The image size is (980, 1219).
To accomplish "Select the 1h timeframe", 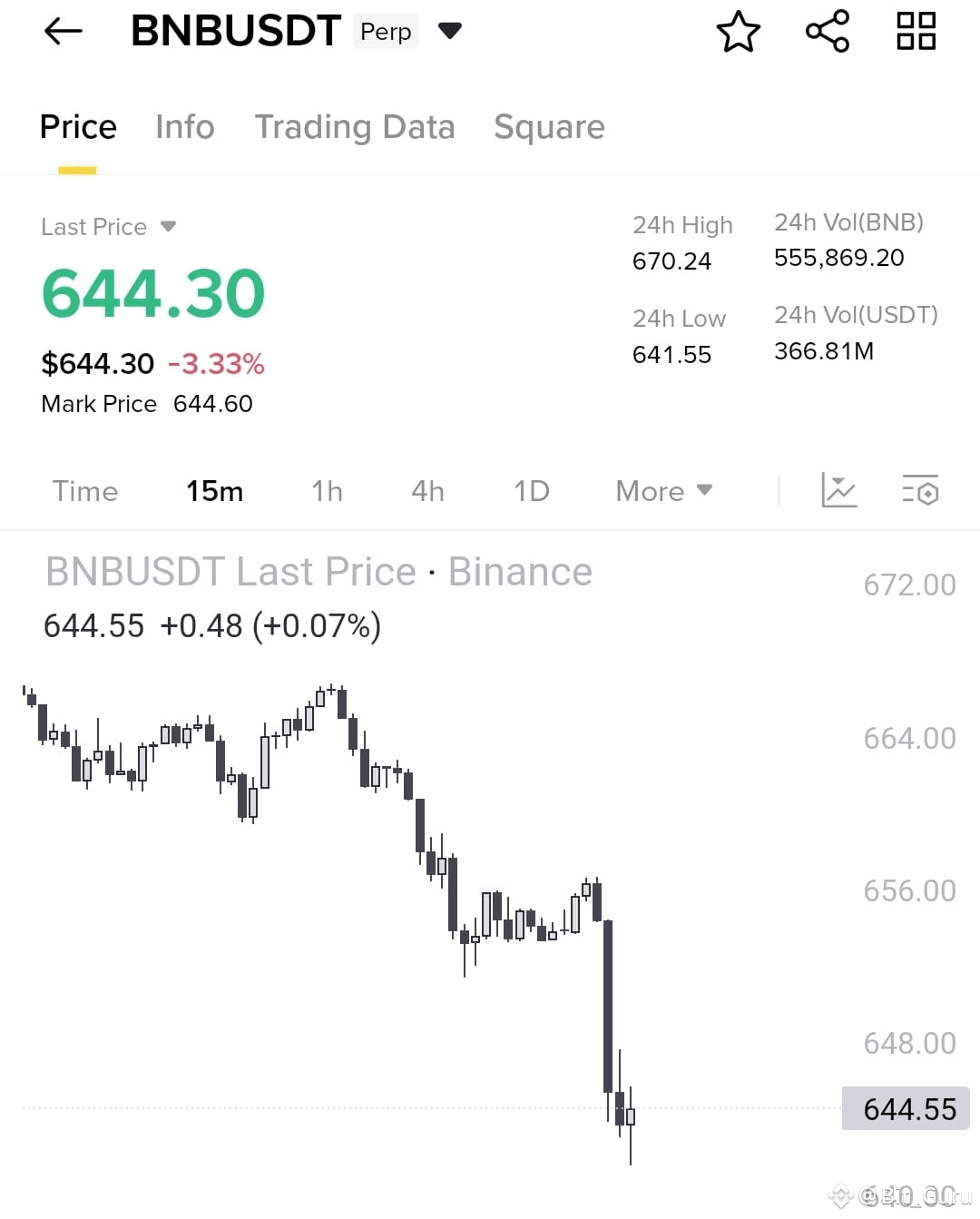I will click(x=326, y=491).
